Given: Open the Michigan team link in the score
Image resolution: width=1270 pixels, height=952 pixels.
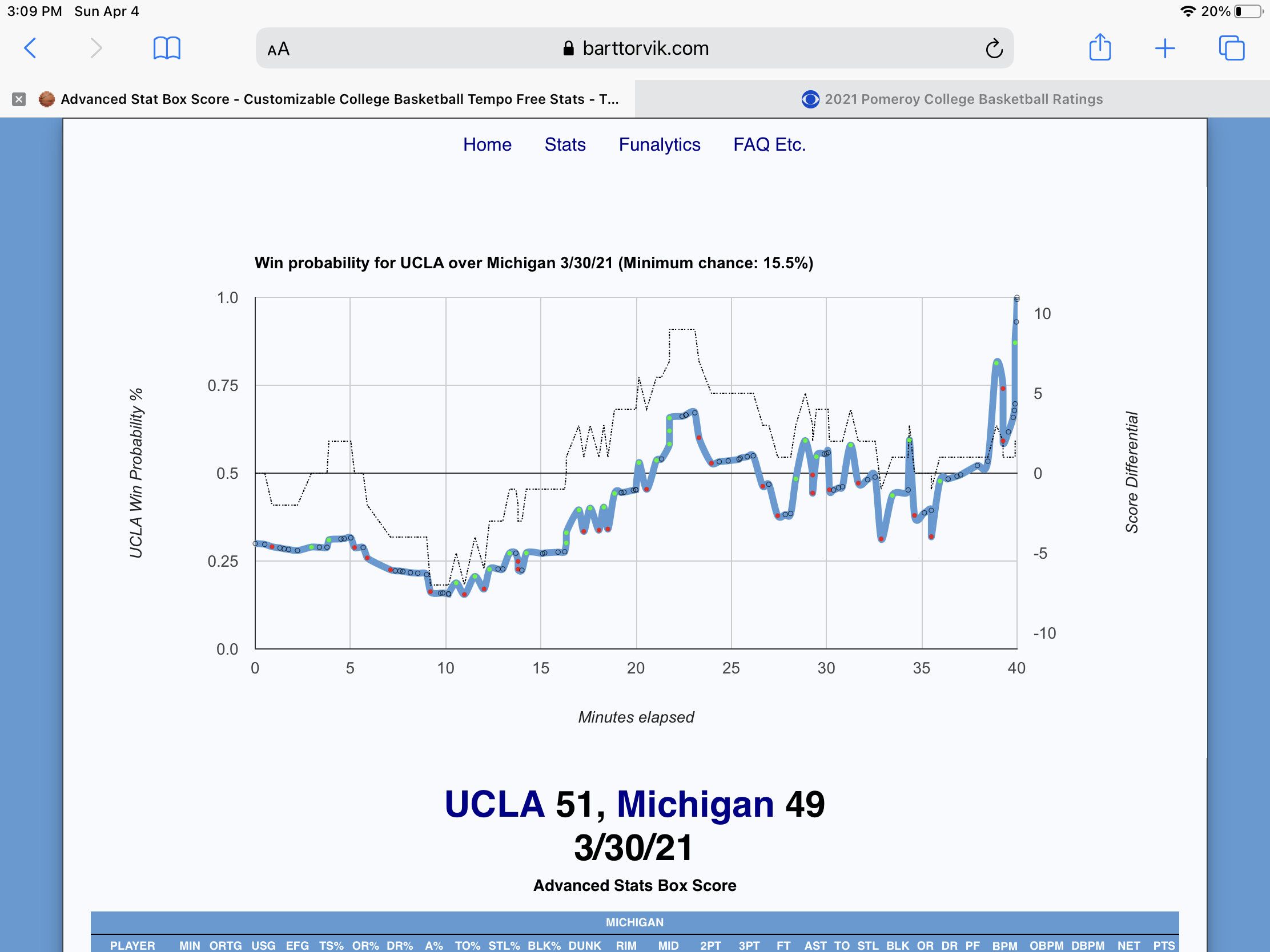Looking at the screenshot, I should coord(695,804).
